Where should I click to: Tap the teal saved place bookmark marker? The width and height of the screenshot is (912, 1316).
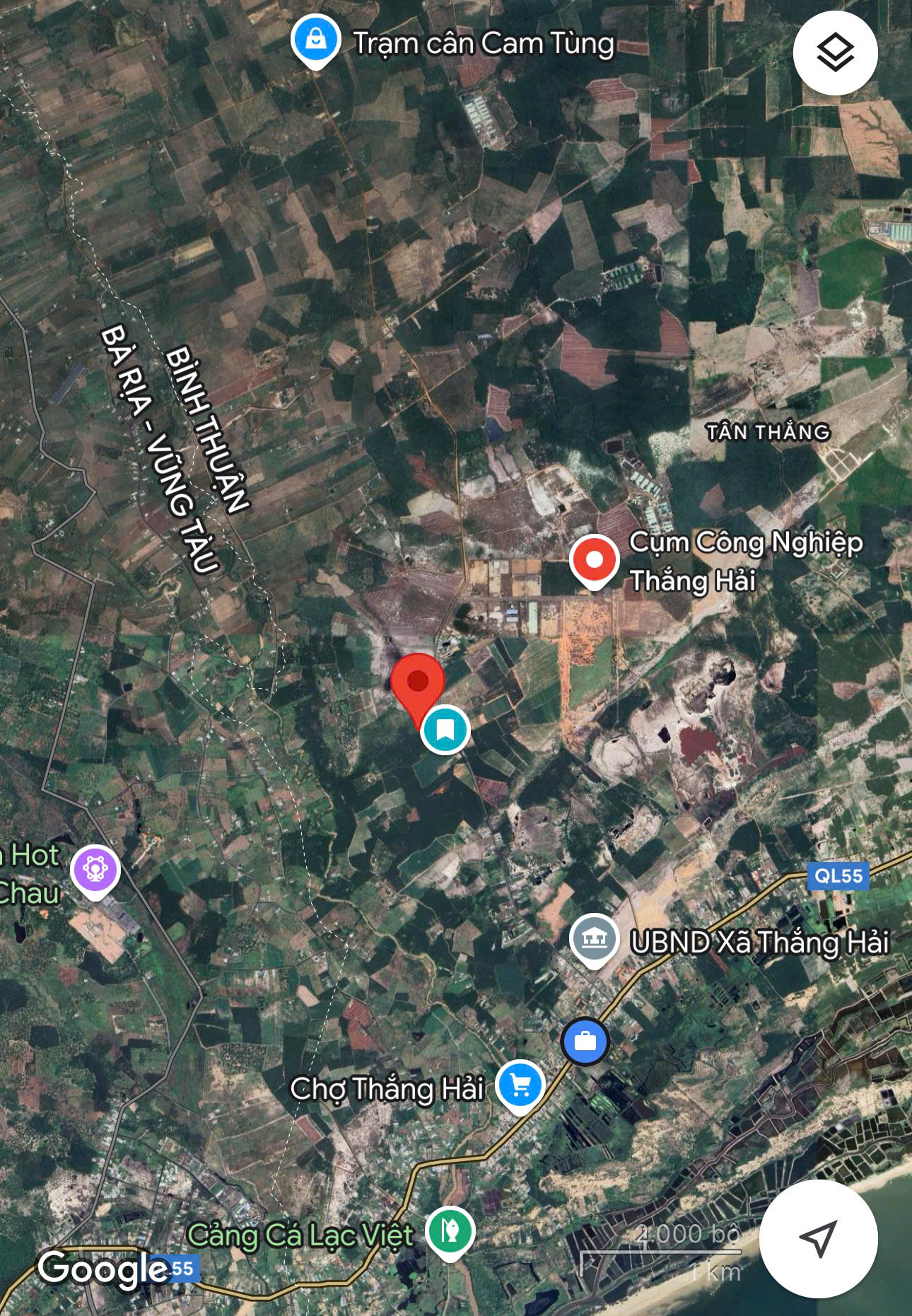point(445,729)
